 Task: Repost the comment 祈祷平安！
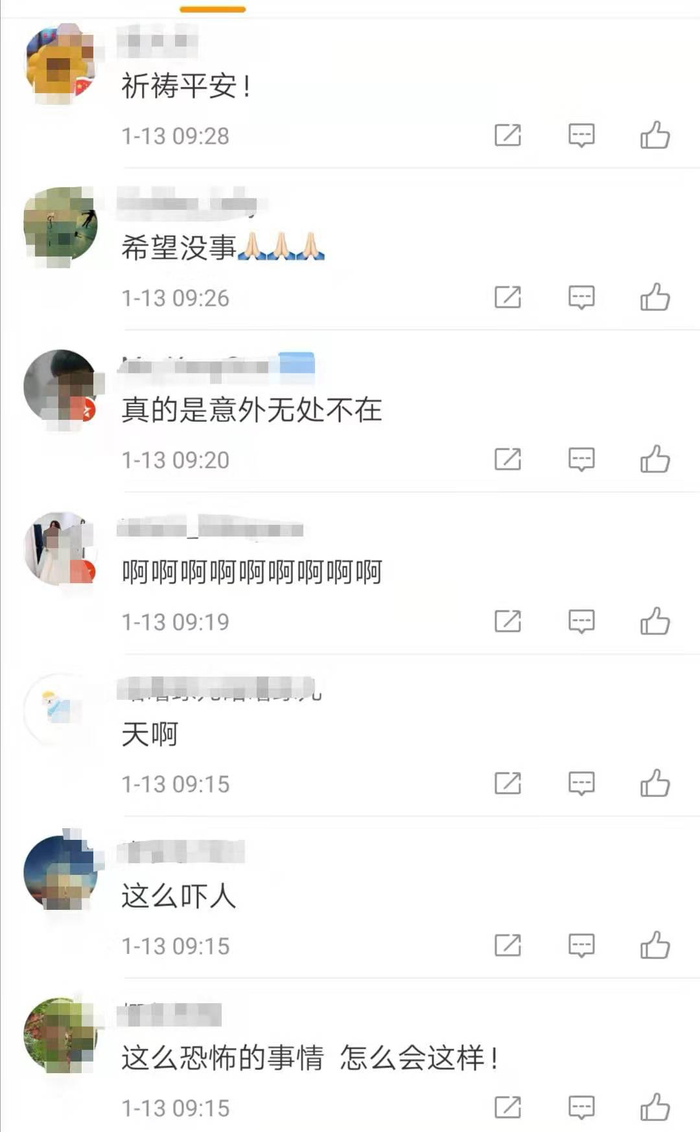507,135
